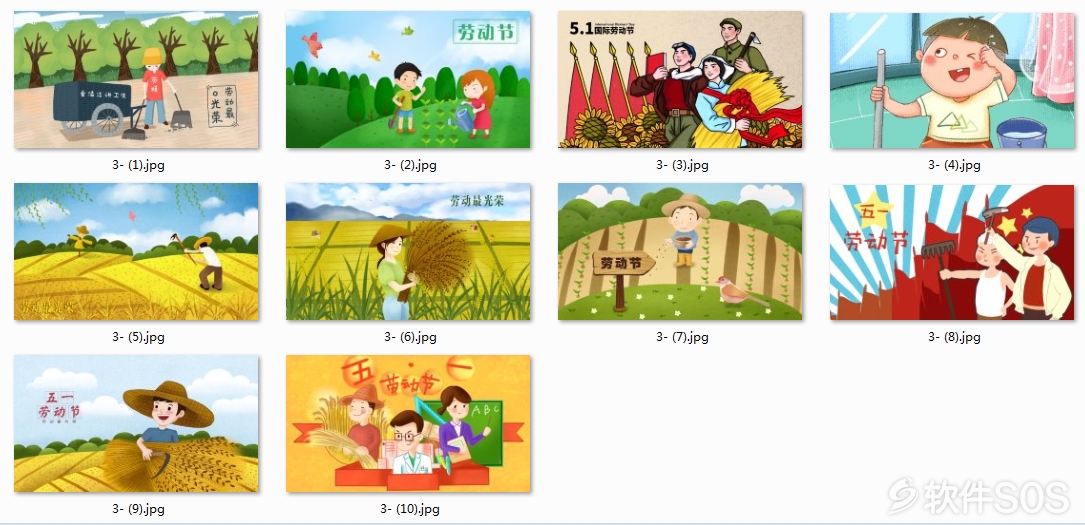1085x525 pixels.
Task: Choose image 3- (8).jpg
Action: pos(952,252)
